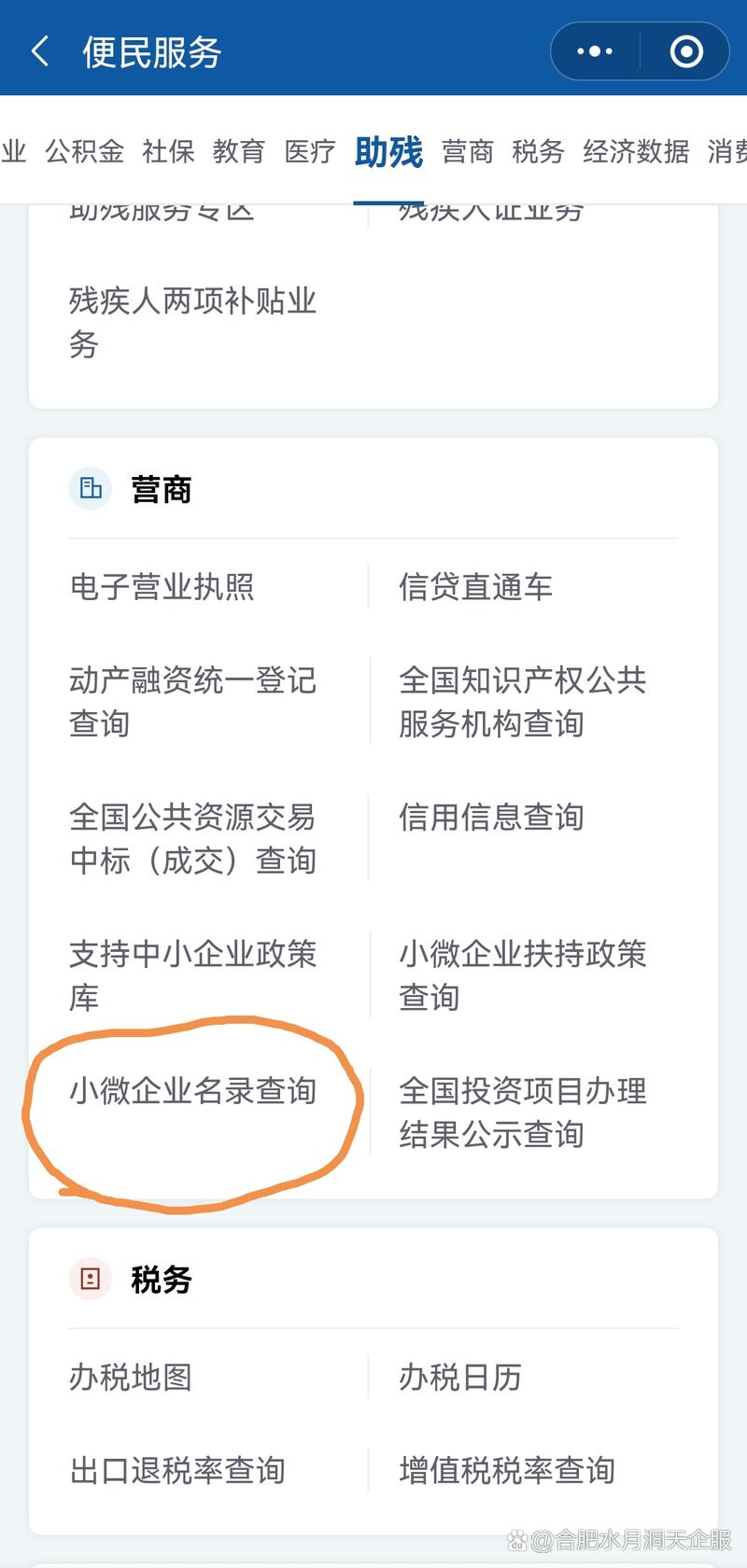Viewport: 747px width, 1568px height.
Task: Open 增值税税率查询
Action: point(508,1470)
